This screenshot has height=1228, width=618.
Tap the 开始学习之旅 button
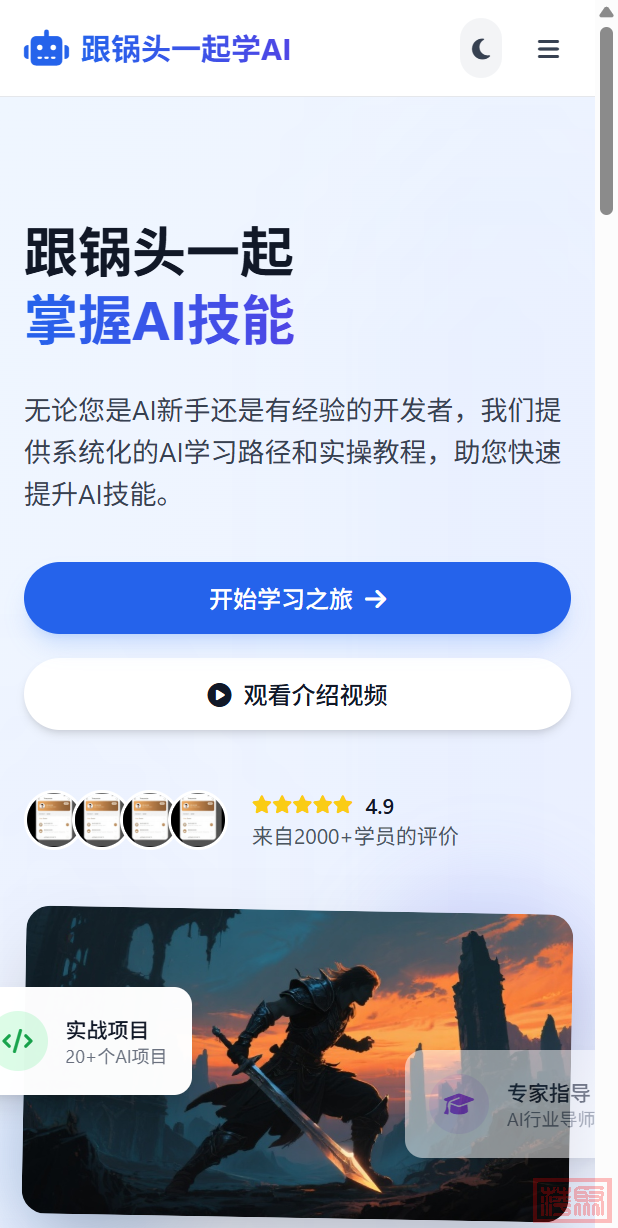pyautogui.click(x=297, y=598)
